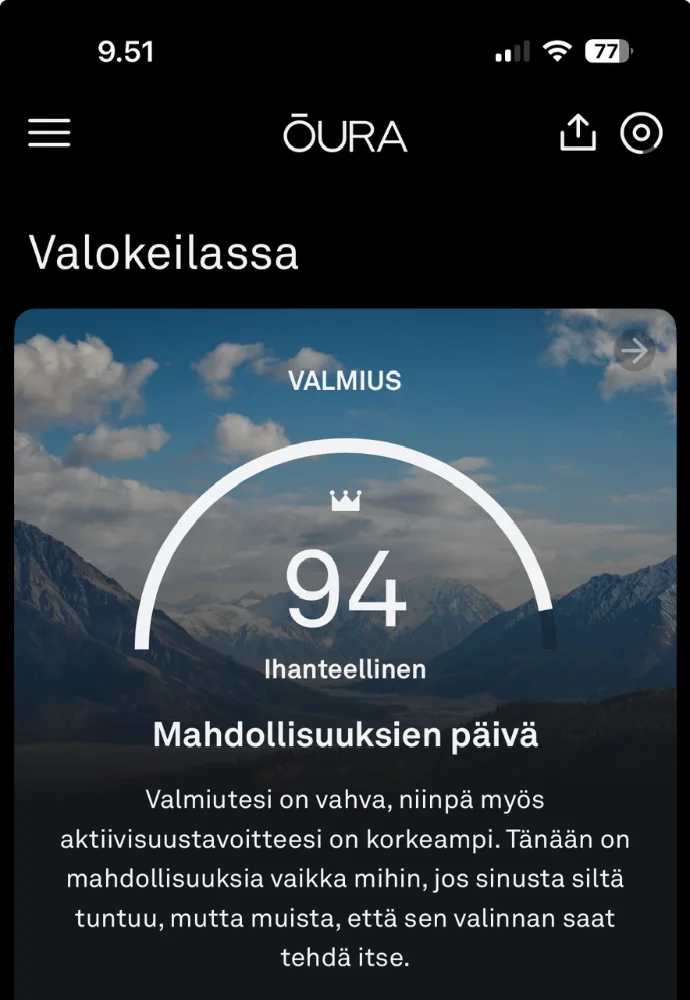Open the hamburger menu
This screenshot has width=690, height=1000.
click(x=49, y=134)
